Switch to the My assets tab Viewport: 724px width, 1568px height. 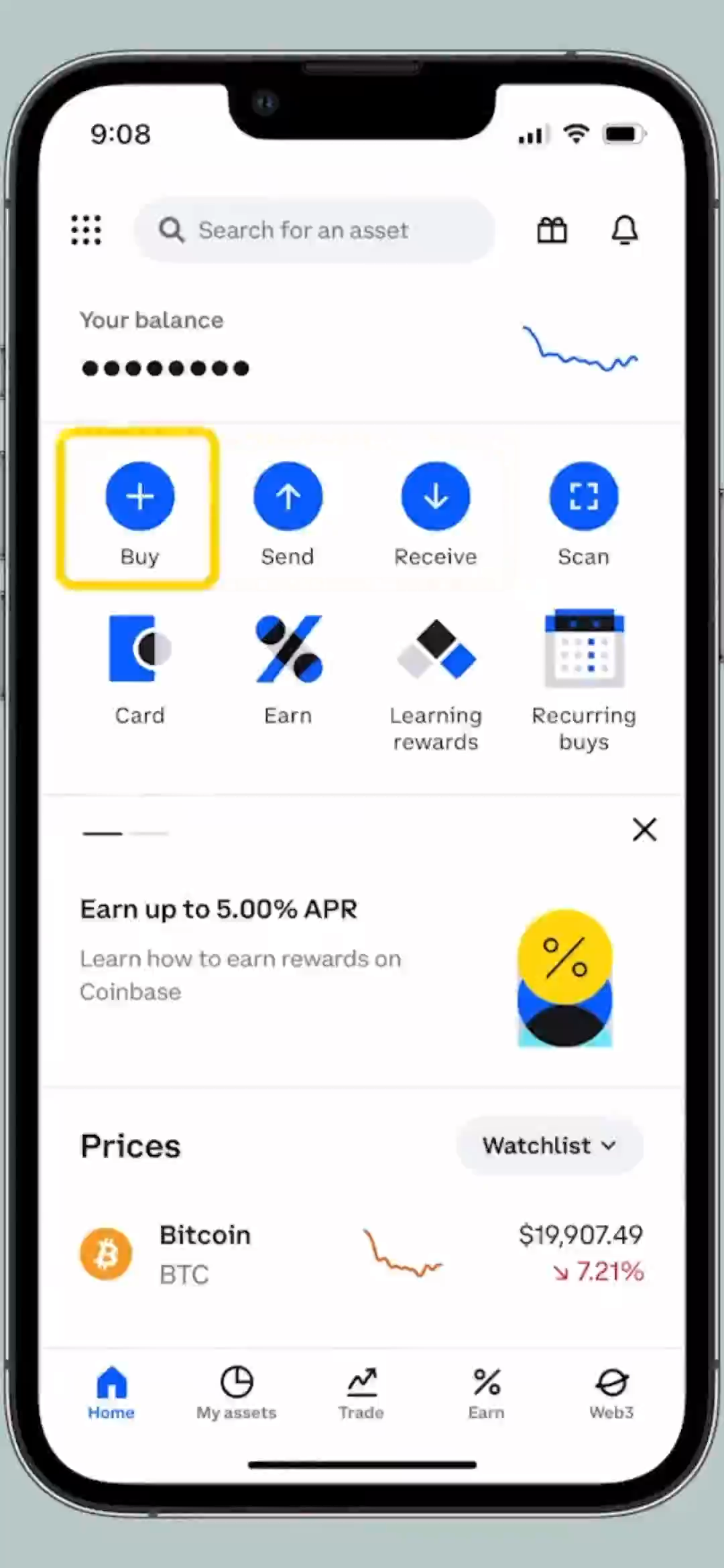236,1392
